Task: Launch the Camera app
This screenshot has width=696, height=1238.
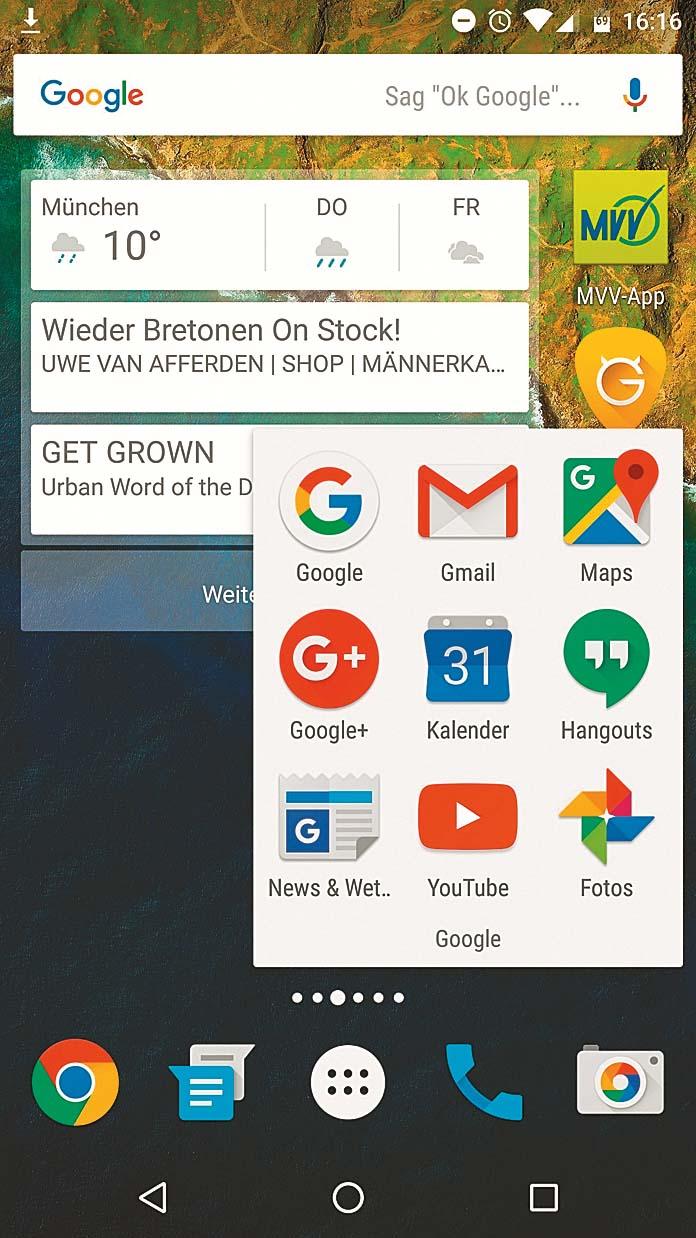Action: point(620,1081)
